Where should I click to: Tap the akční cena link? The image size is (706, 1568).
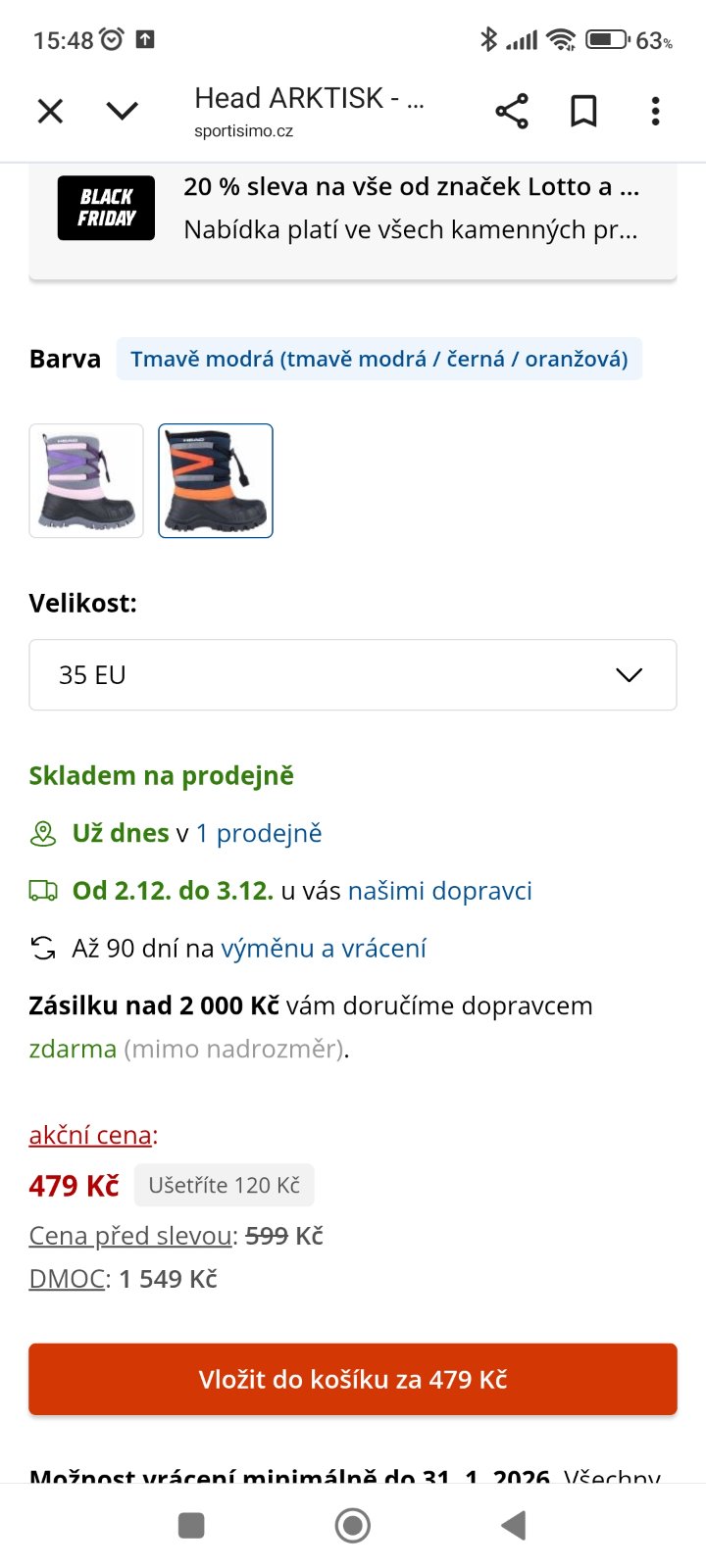click(90, 1136)
